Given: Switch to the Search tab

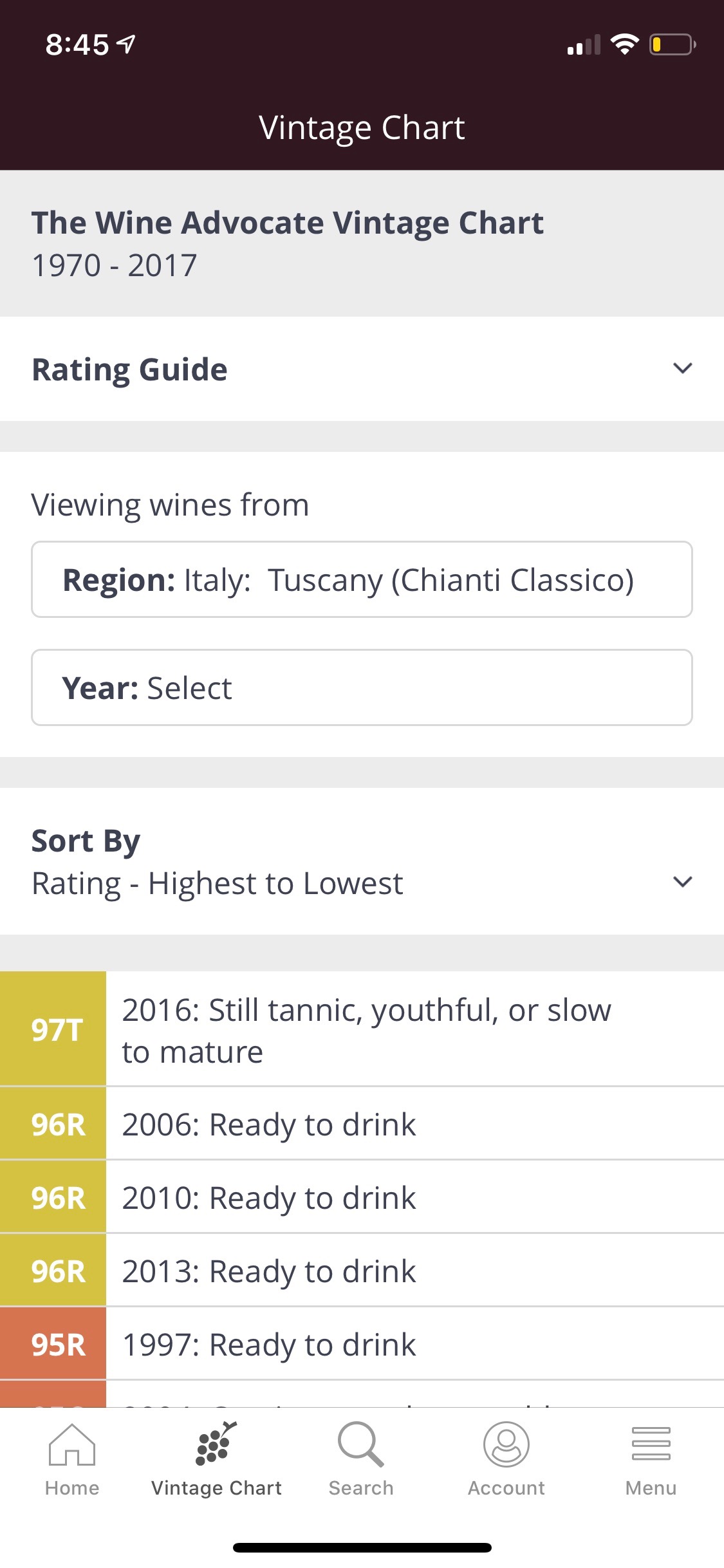Looking at the screenshot, I should click(361, 1460).
